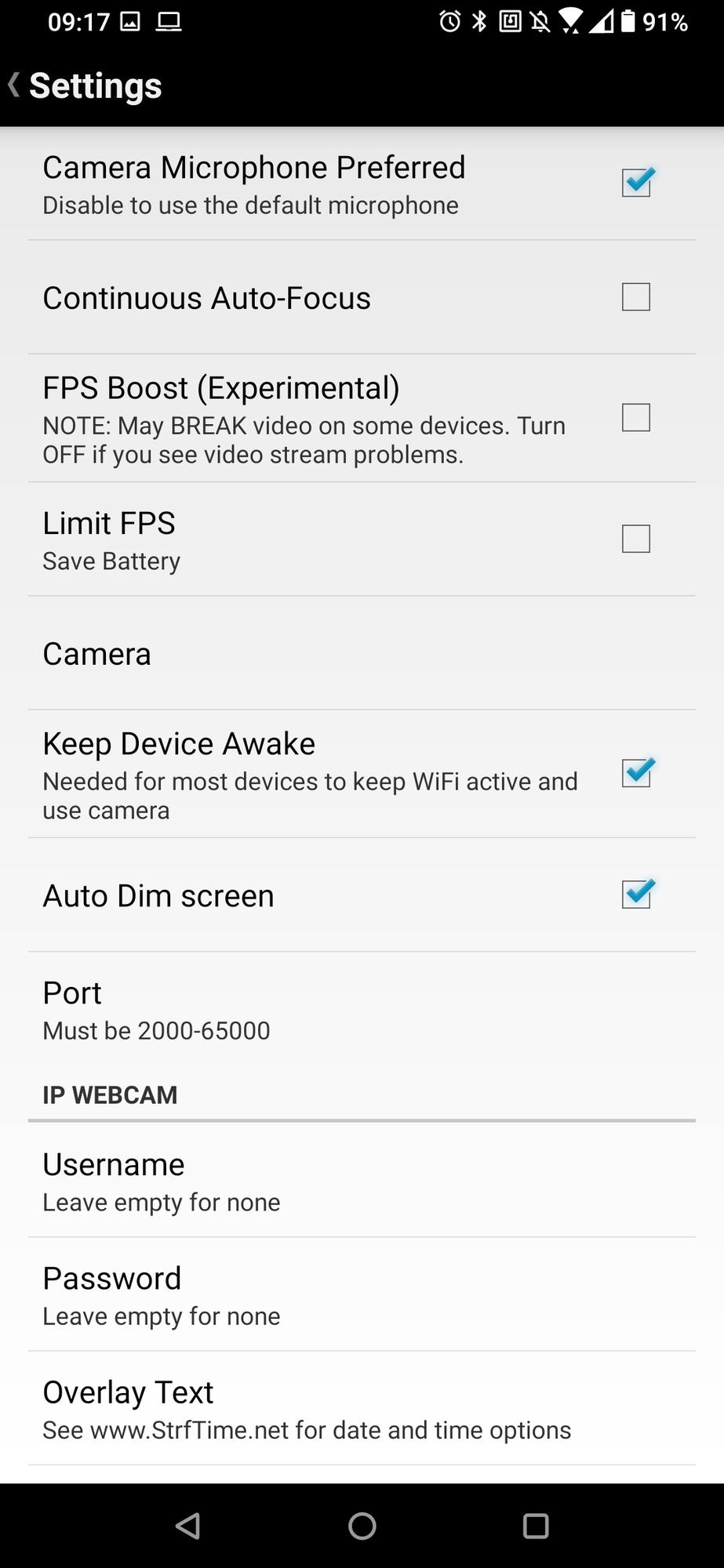The image size is (724, 1568).
Task: Tap the alarm clock status bar icon
Action: (448, 21)
